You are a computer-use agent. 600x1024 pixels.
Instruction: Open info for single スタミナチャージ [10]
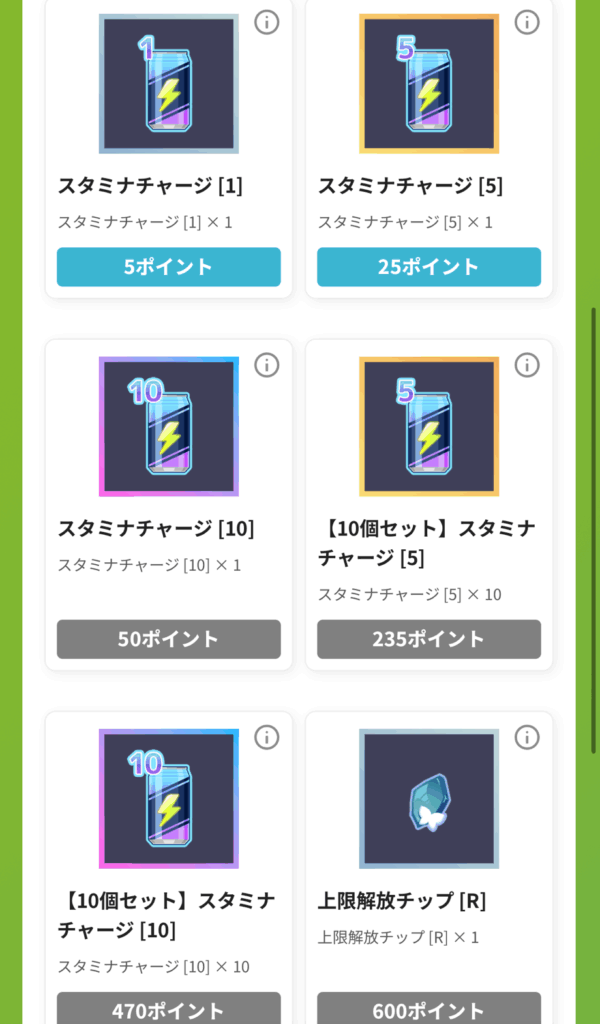(x=267, y=365)
